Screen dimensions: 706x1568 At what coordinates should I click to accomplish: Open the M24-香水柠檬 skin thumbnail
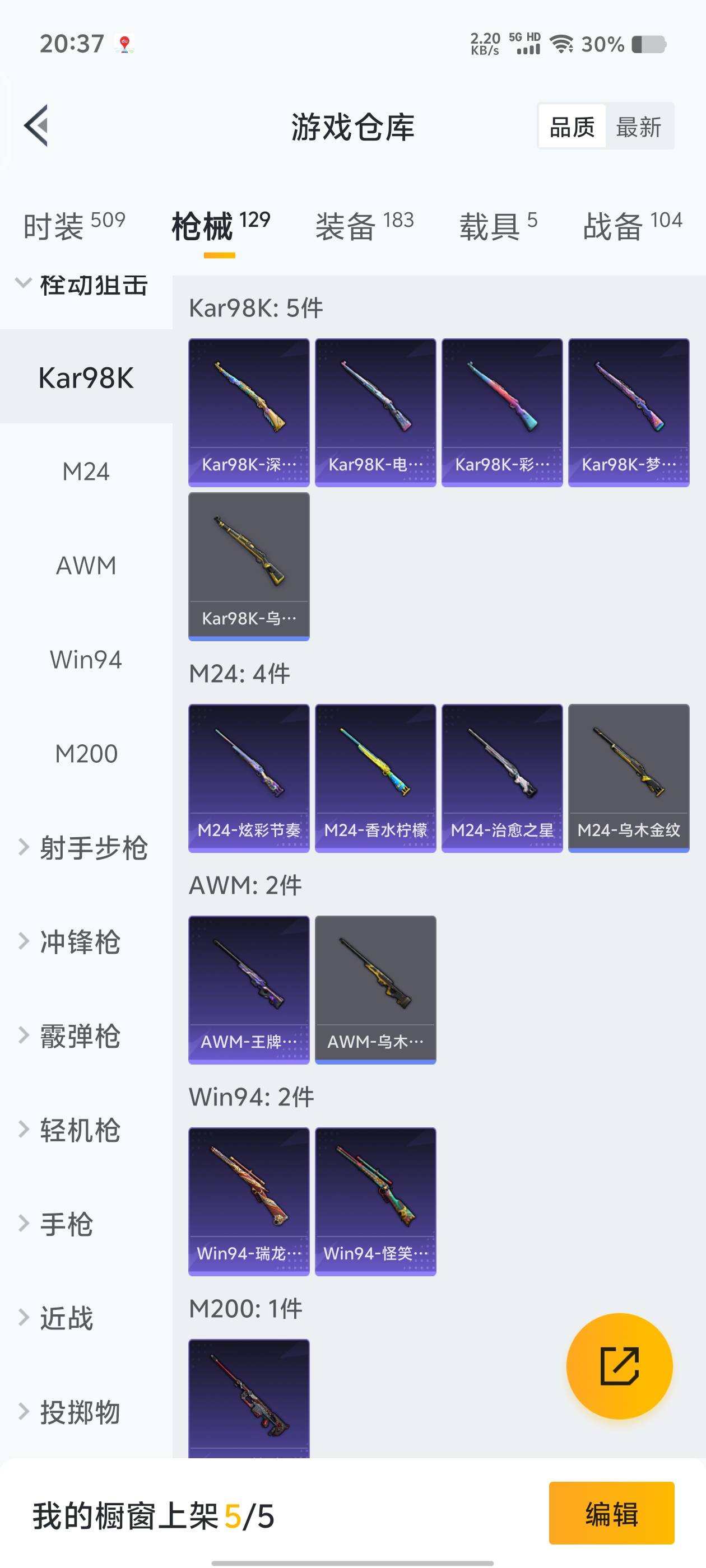tap(375, 777)
